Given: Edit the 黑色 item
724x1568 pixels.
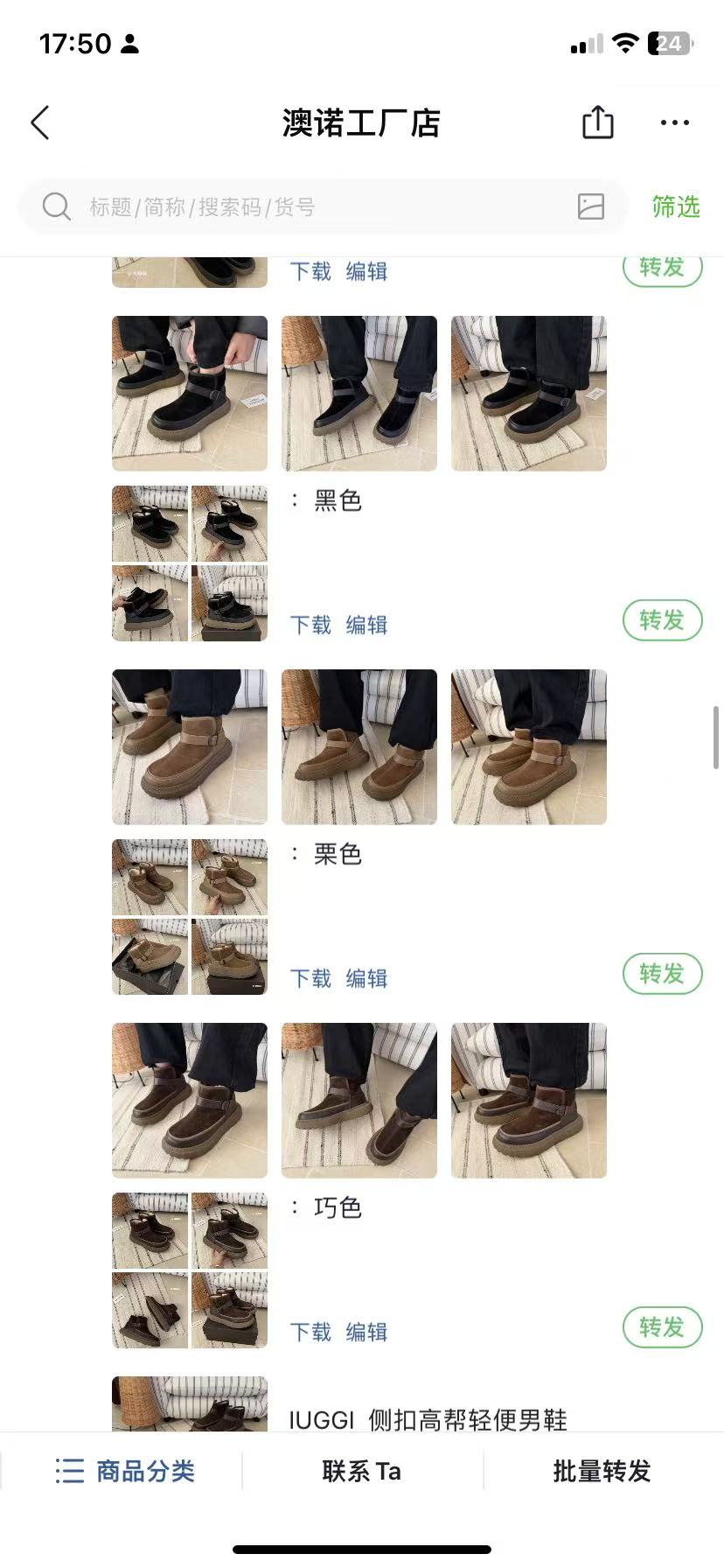Looking at the screenshot, I should pos(366,625).
